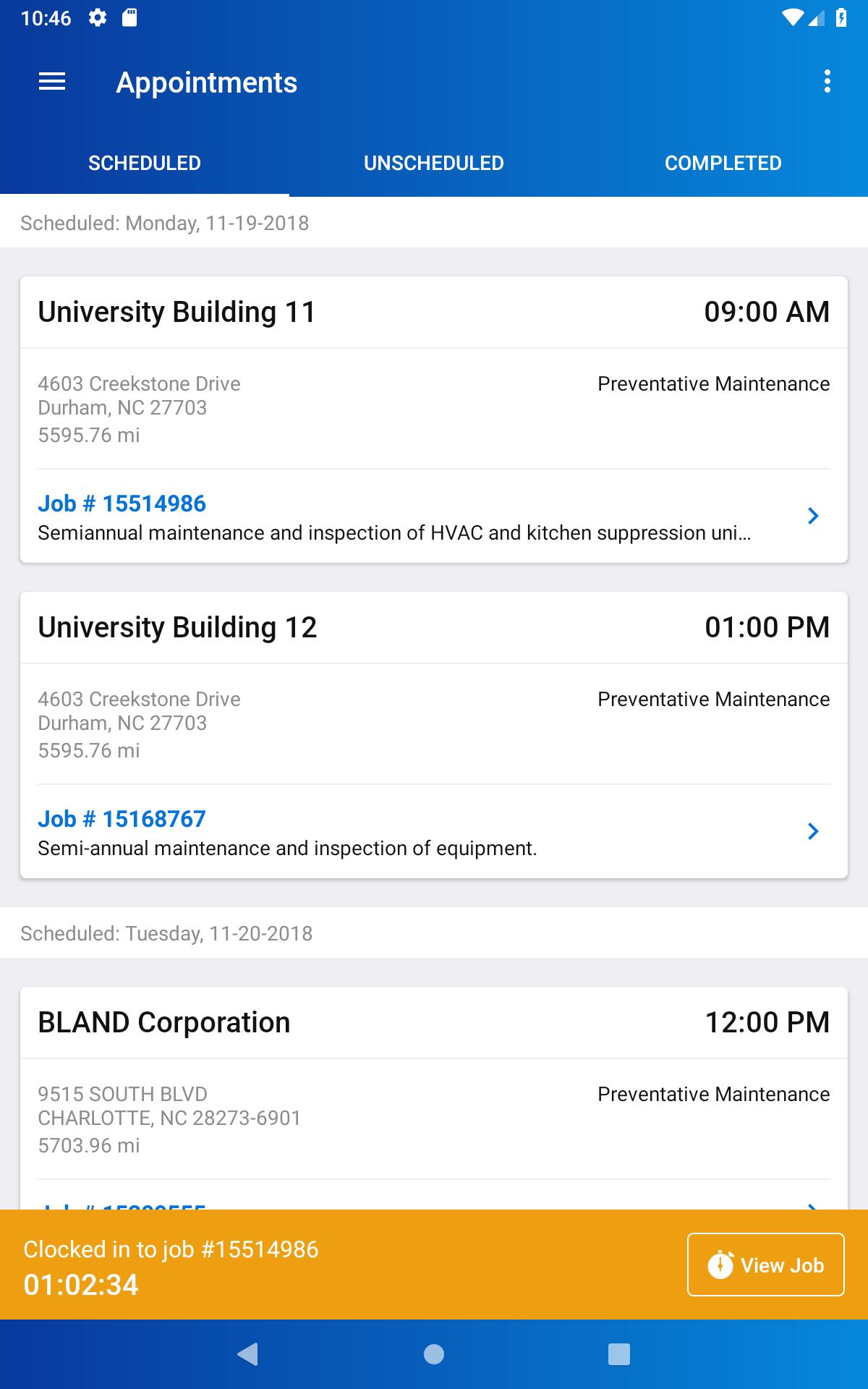Select the Scheduled tab
The image size is (868, 1389).
click(145, 163)
